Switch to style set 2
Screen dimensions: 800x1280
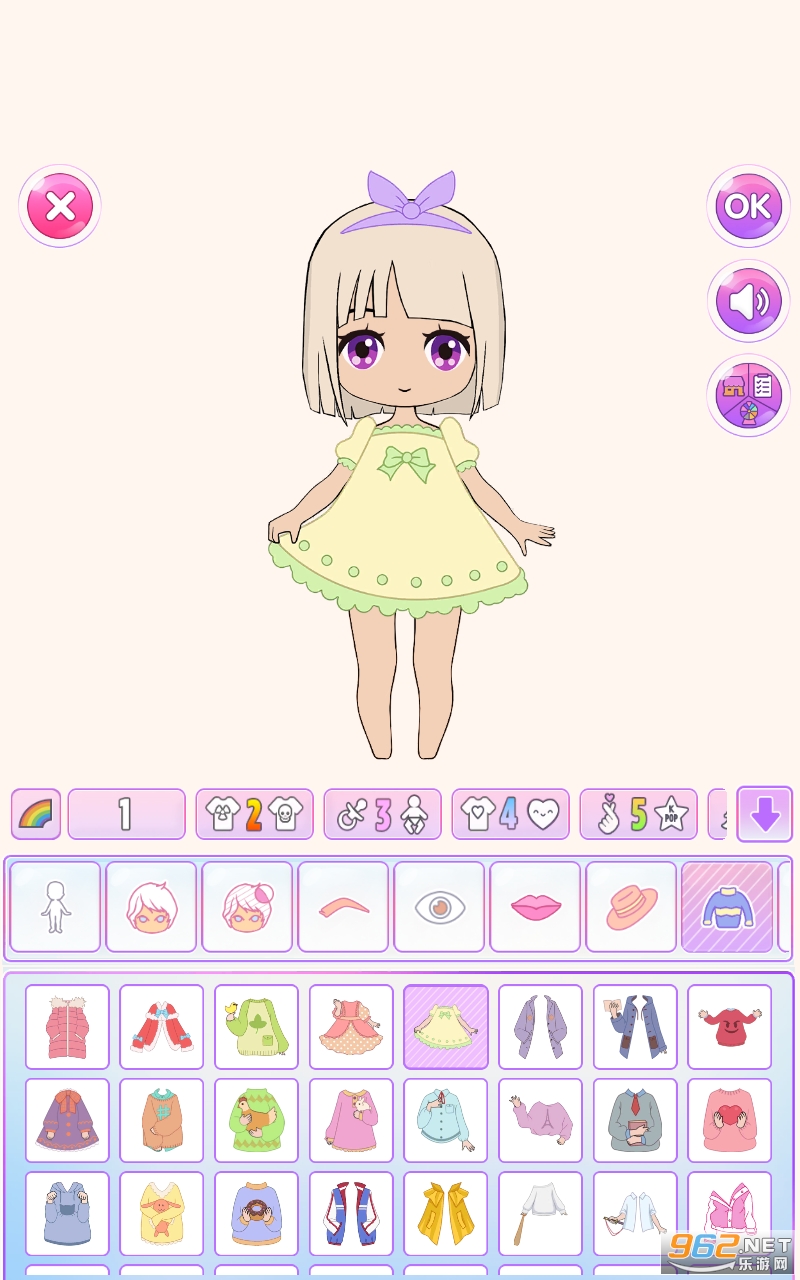coord(254,814)
